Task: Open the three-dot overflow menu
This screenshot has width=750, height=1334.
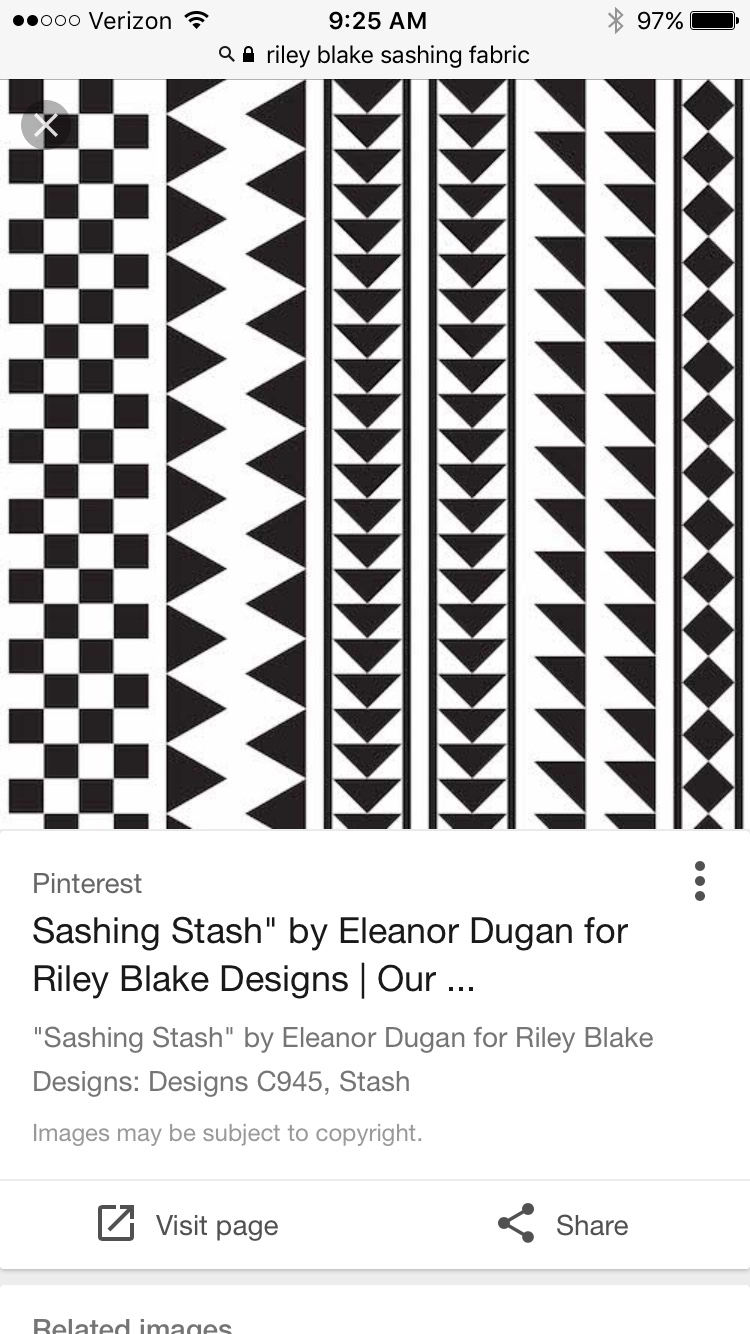Action: [699, 881]
